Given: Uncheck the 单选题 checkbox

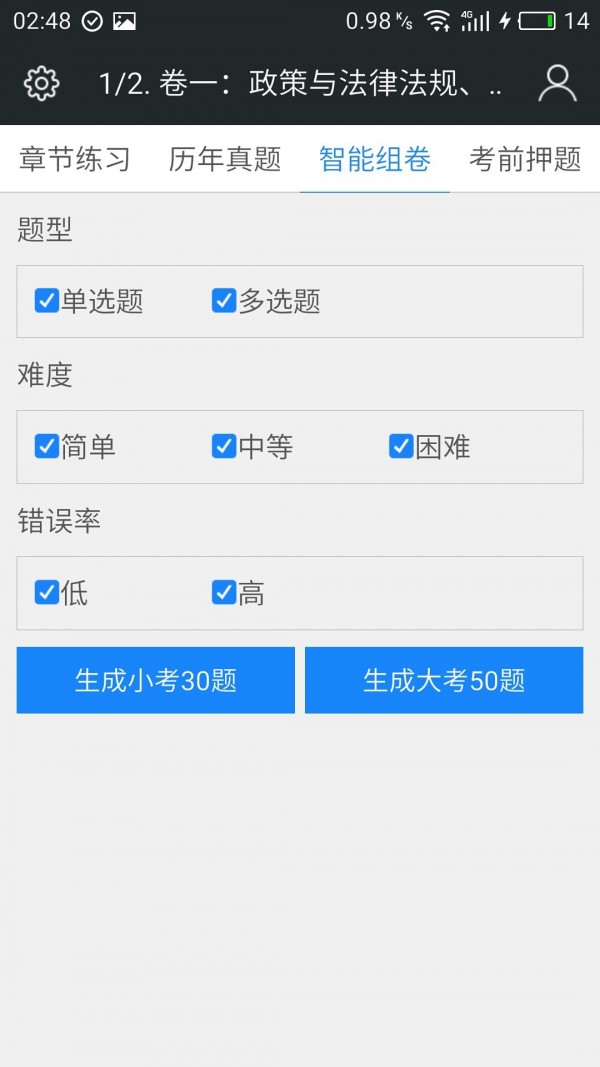Looking at the screenshot, I should [x=47, y=301].
